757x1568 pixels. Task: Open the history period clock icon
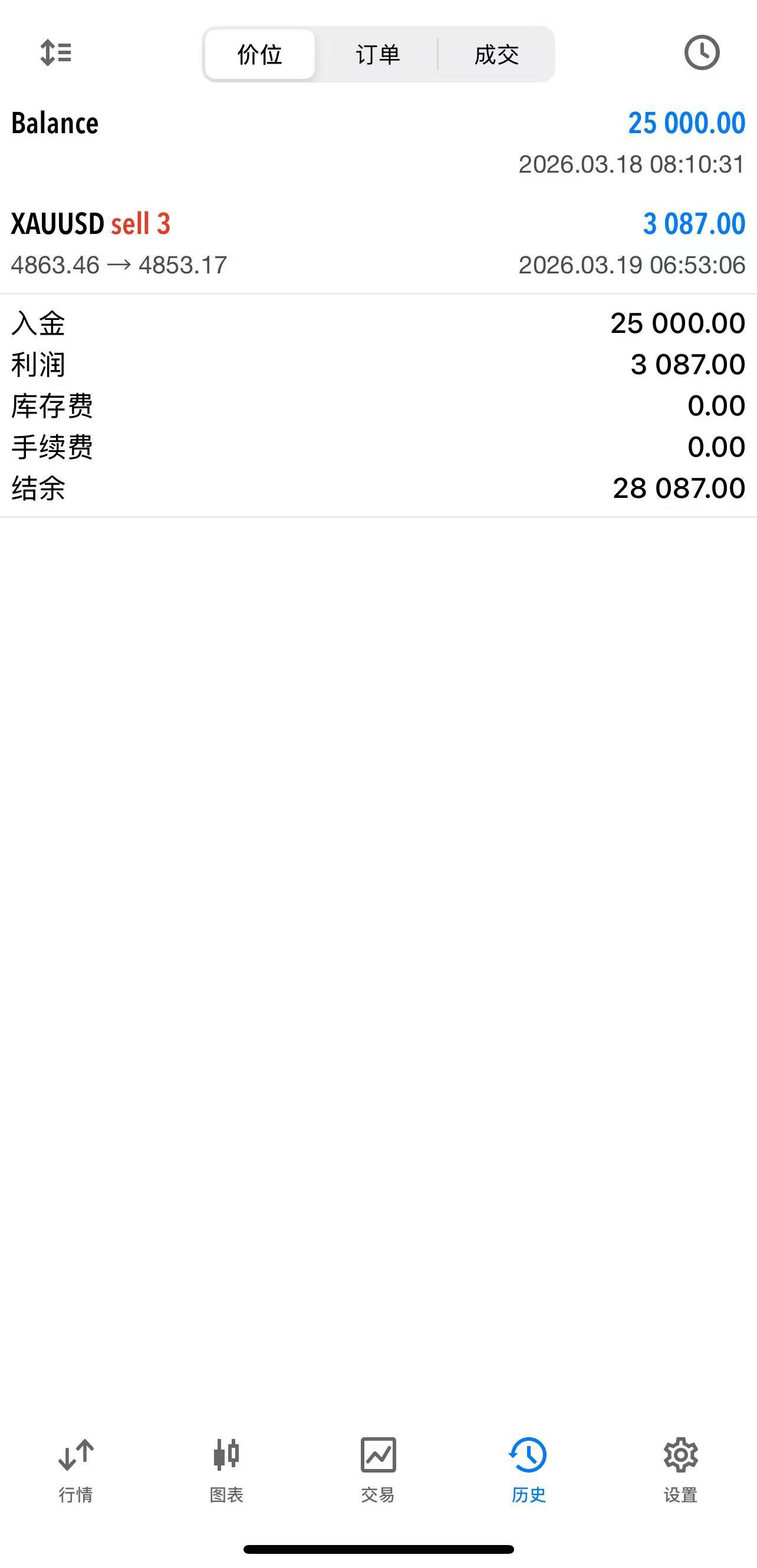tap(702, 53)
